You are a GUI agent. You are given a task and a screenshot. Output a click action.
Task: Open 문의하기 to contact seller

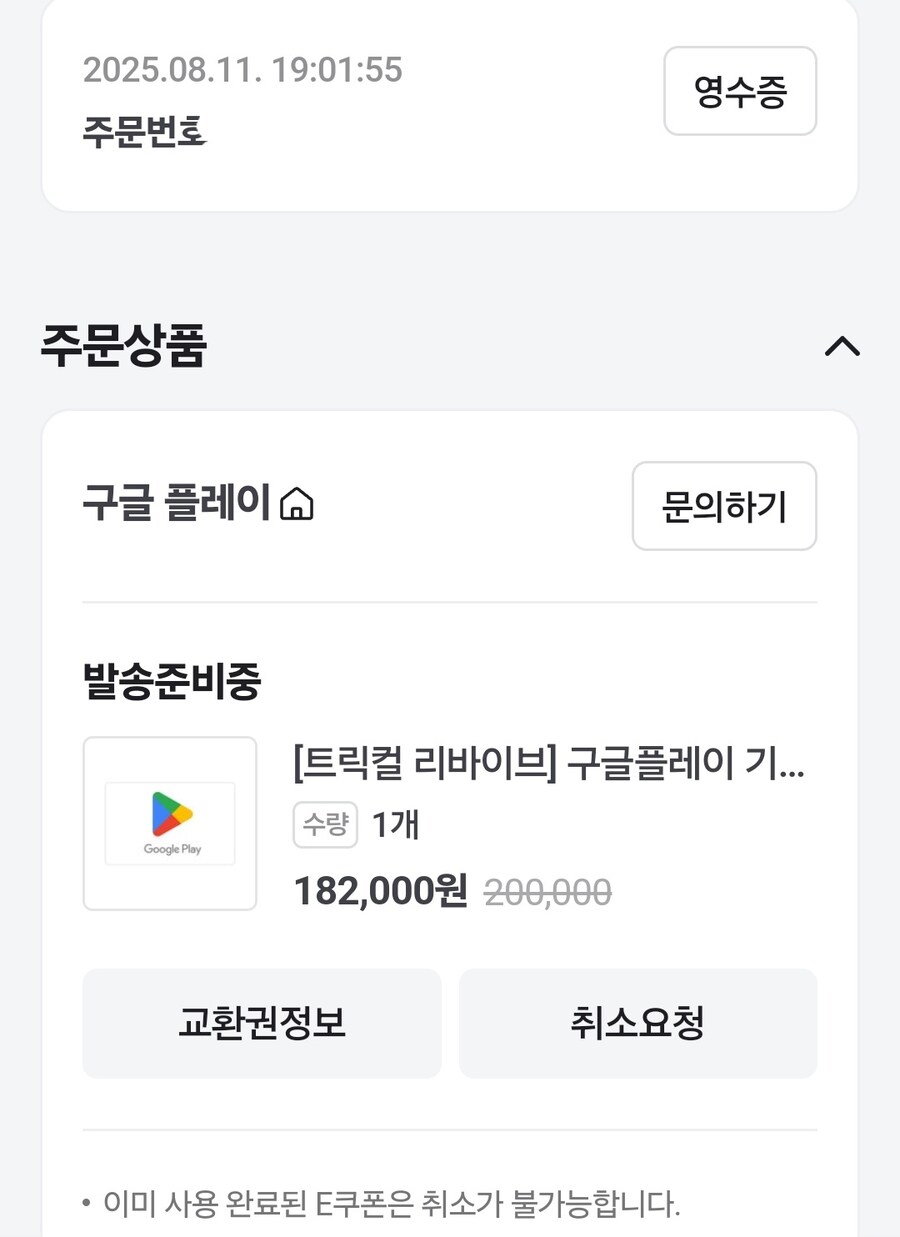[724, 506]
